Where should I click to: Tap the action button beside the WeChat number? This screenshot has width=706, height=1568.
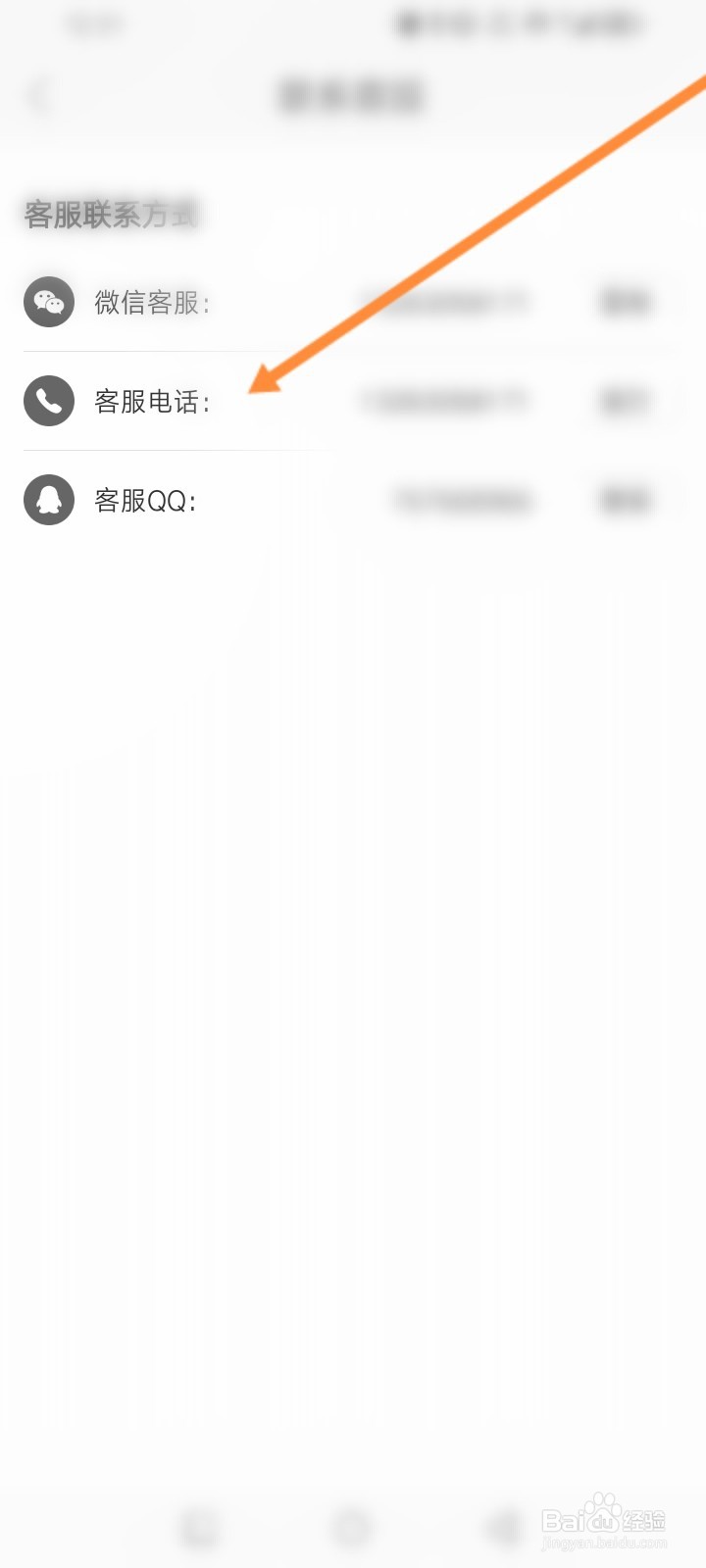(624, 302)
